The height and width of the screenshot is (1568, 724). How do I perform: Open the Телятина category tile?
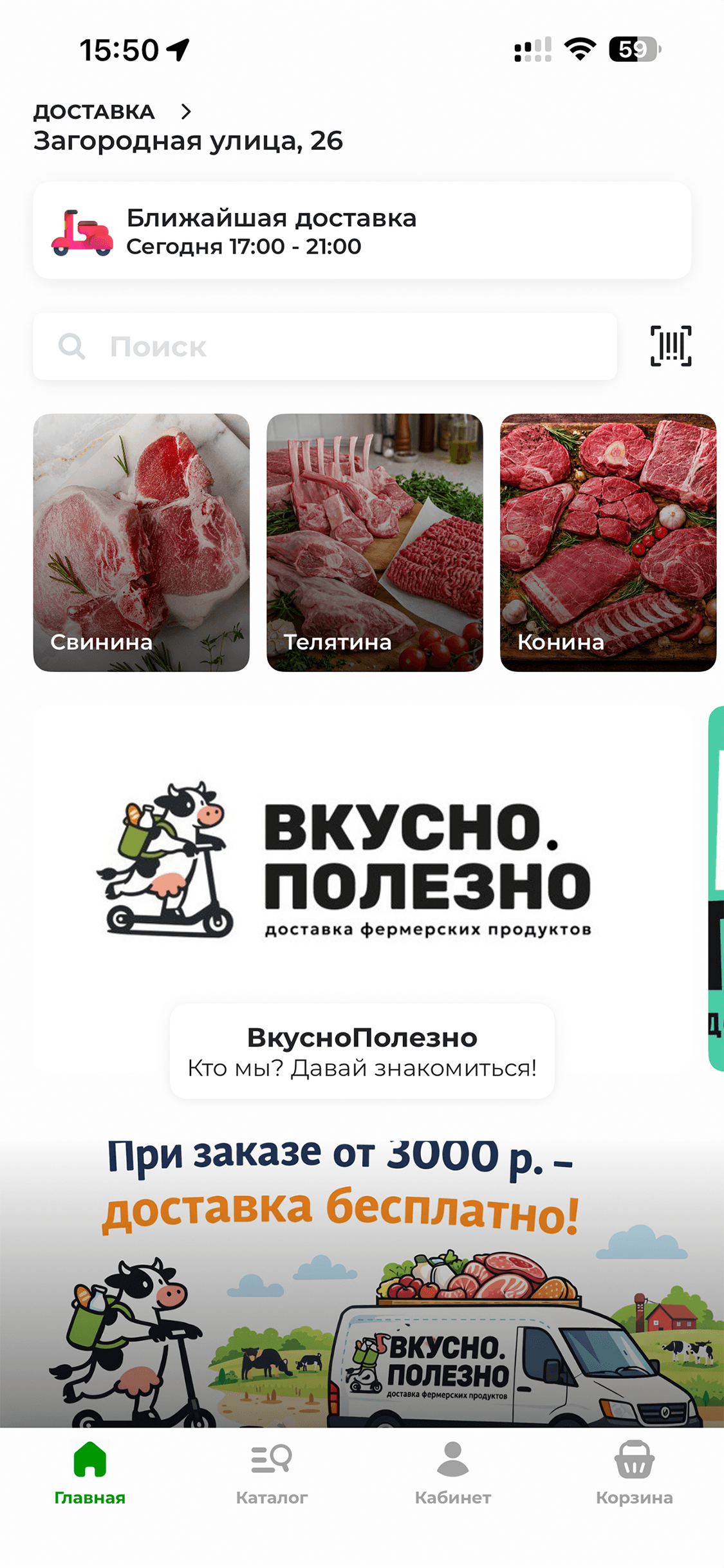pyautogui.click(x=375, y=543)
